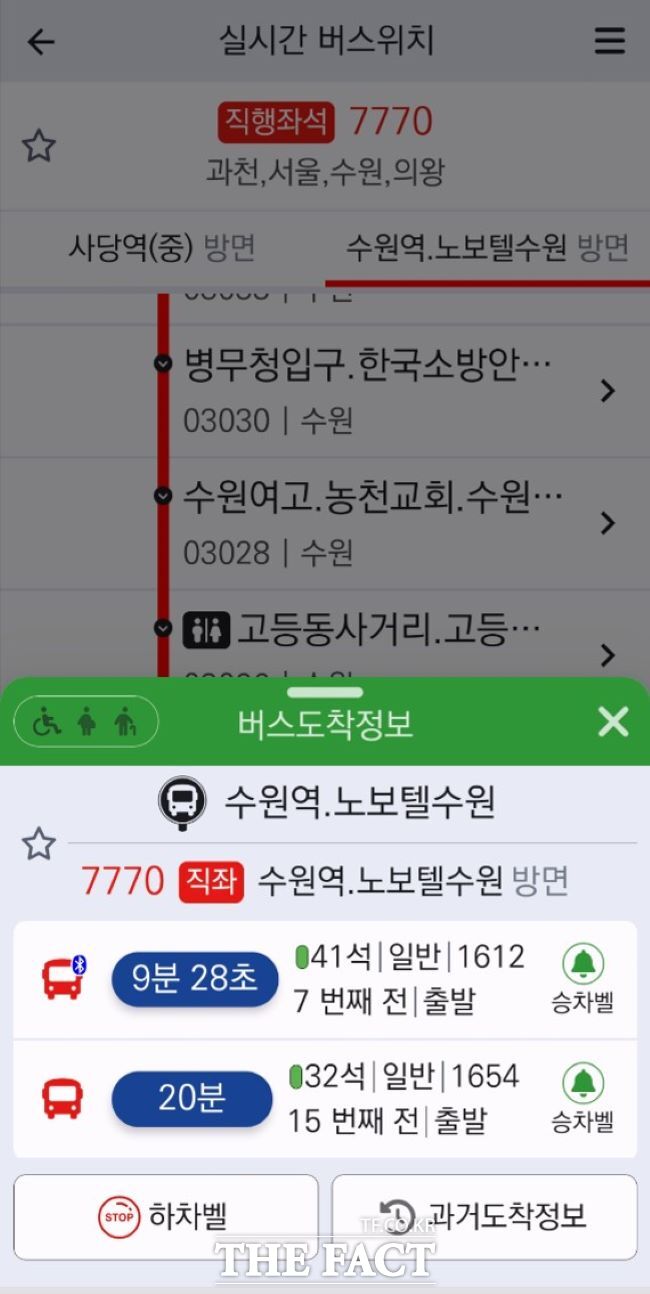Tap the panel drag handle
This screenshot has height=1294, width=650.
pyautogui.click(x=324, y=692)
